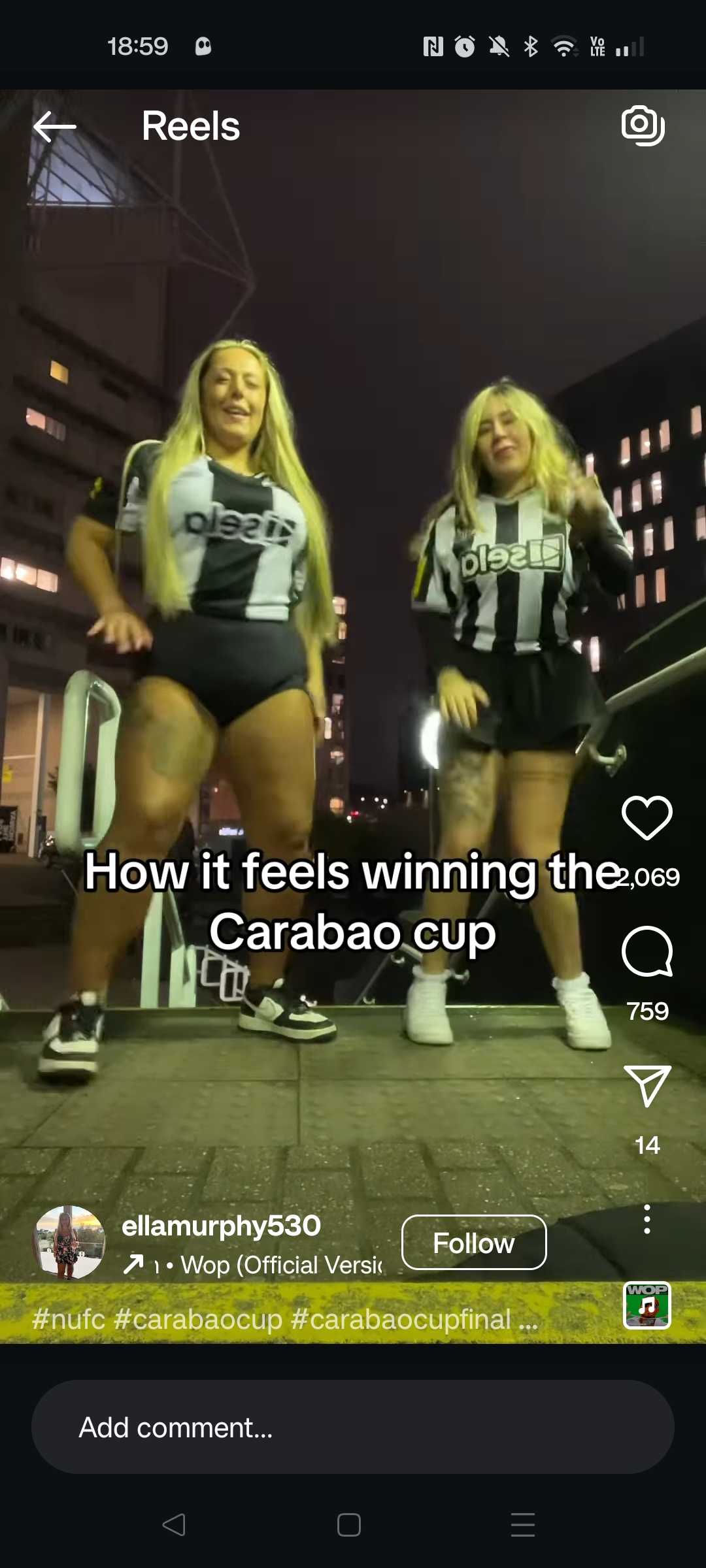Open the camera to create a reel

point(643,125)
